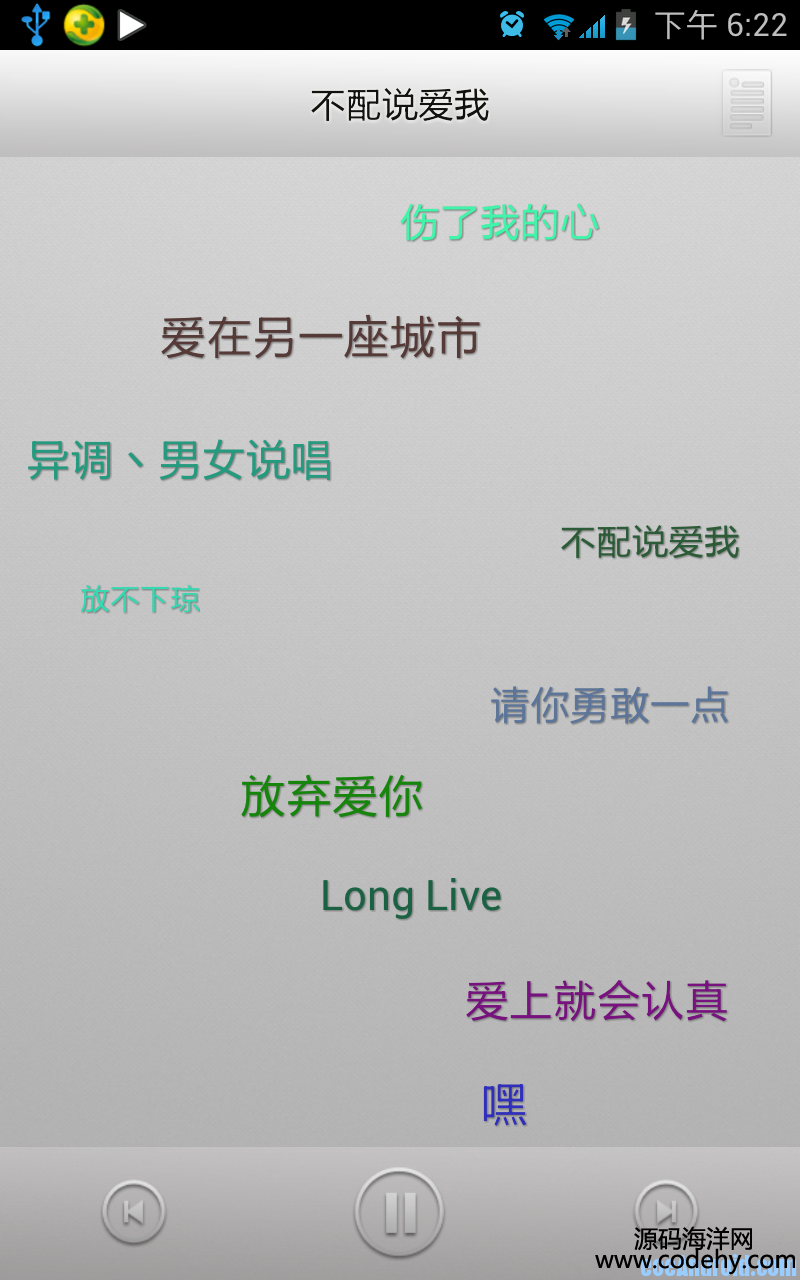Play the song 放弃爱你

pos(332,797)
